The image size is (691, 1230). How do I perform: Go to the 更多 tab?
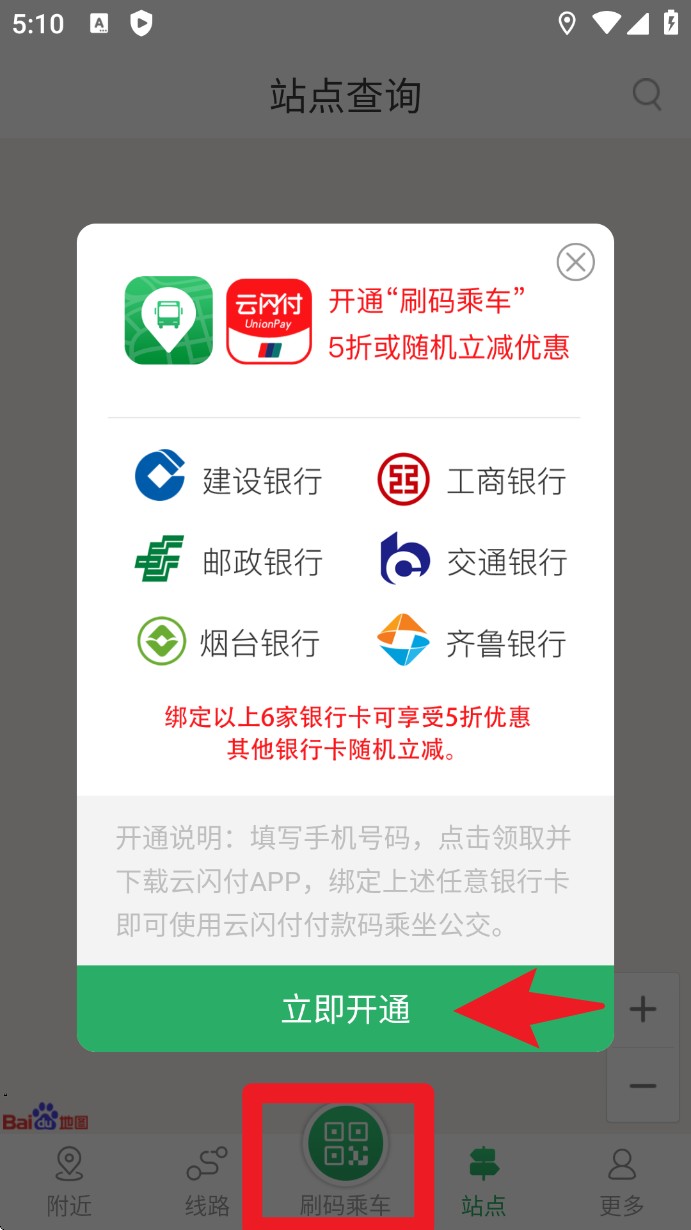pyautogui.click(x=622, y=1182)
